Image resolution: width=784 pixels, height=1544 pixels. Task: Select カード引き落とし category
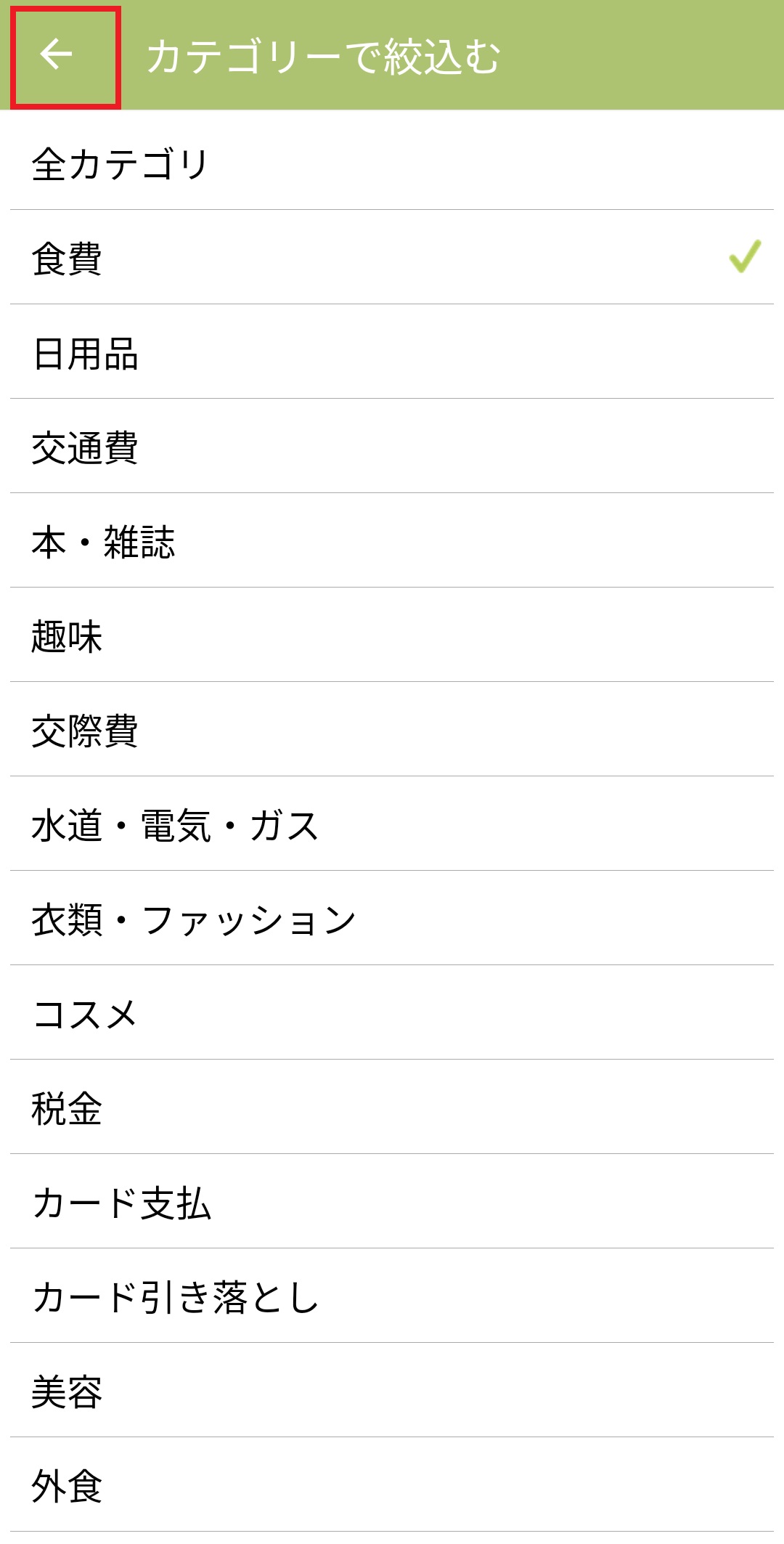[x=175, y=1297]
